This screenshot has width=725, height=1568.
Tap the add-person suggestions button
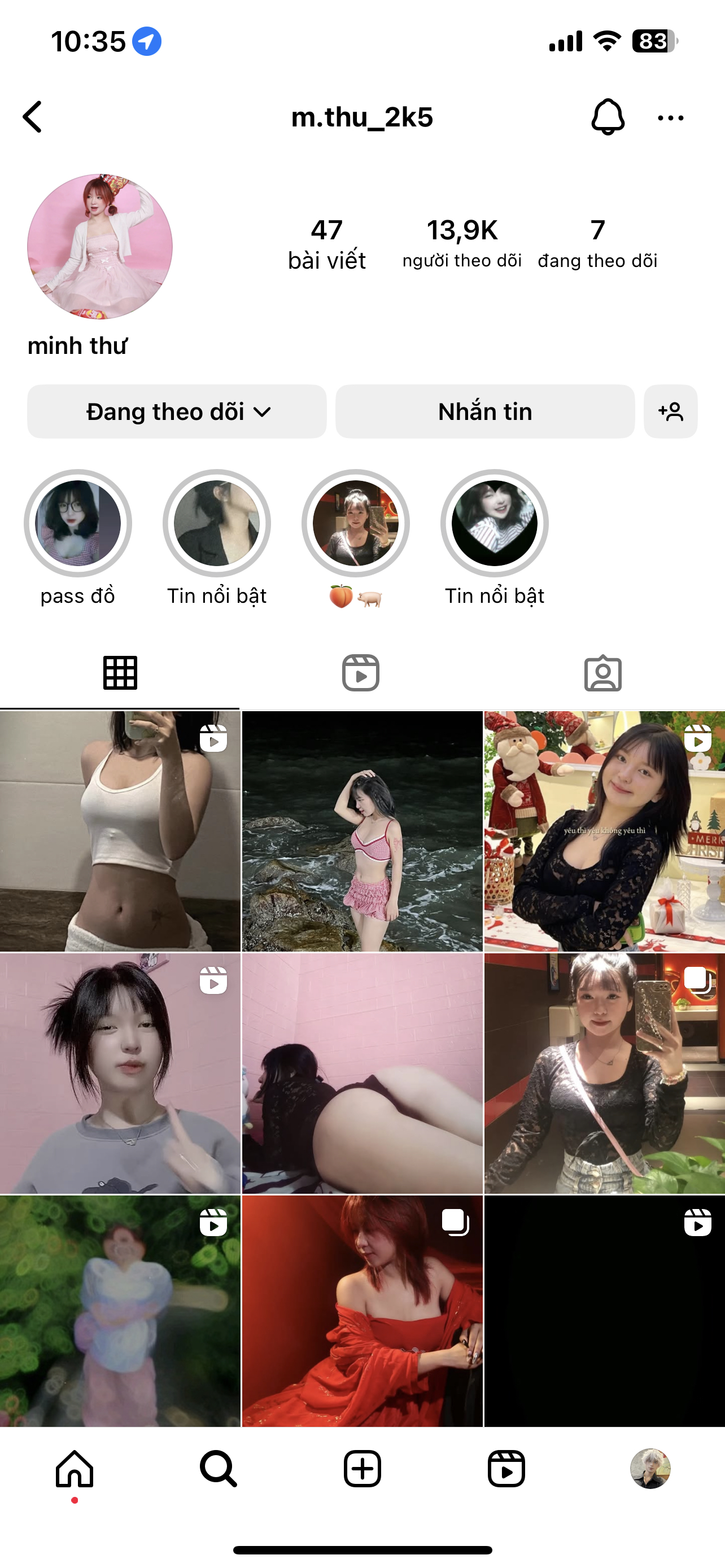670,411
